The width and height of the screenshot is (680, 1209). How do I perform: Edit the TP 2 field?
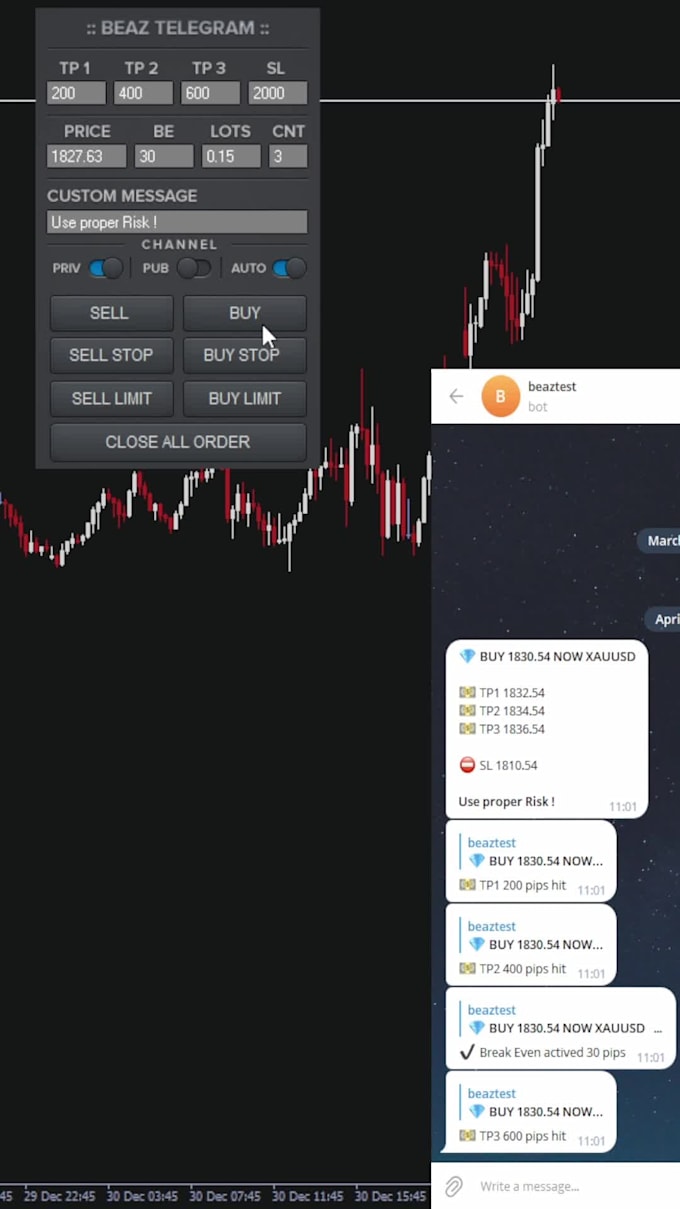(x=143, y=93)
